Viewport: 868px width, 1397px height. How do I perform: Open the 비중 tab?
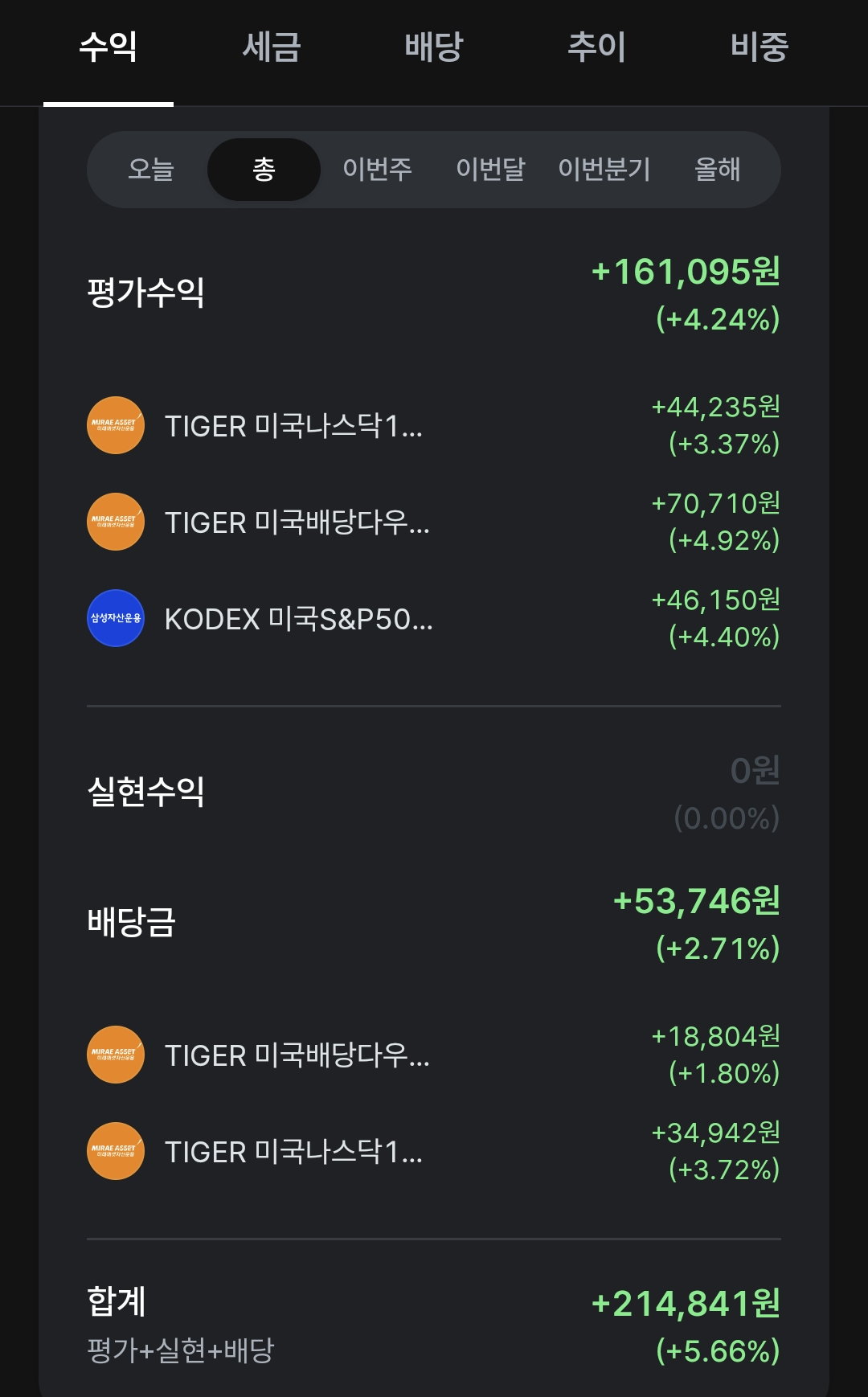click(759, 47)
